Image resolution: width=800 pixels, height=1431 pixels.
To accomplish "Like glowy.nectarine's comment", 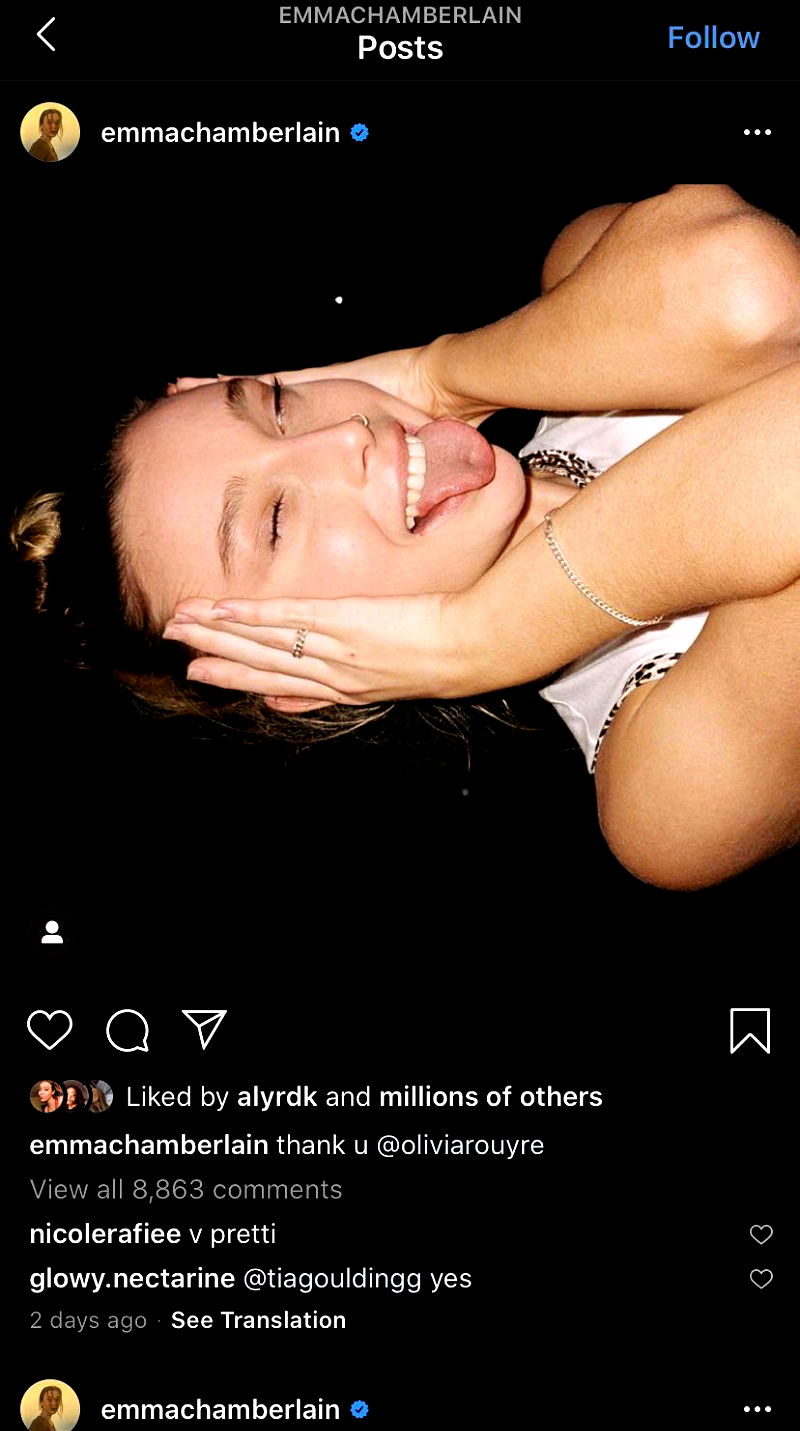I will point(761,1279).
